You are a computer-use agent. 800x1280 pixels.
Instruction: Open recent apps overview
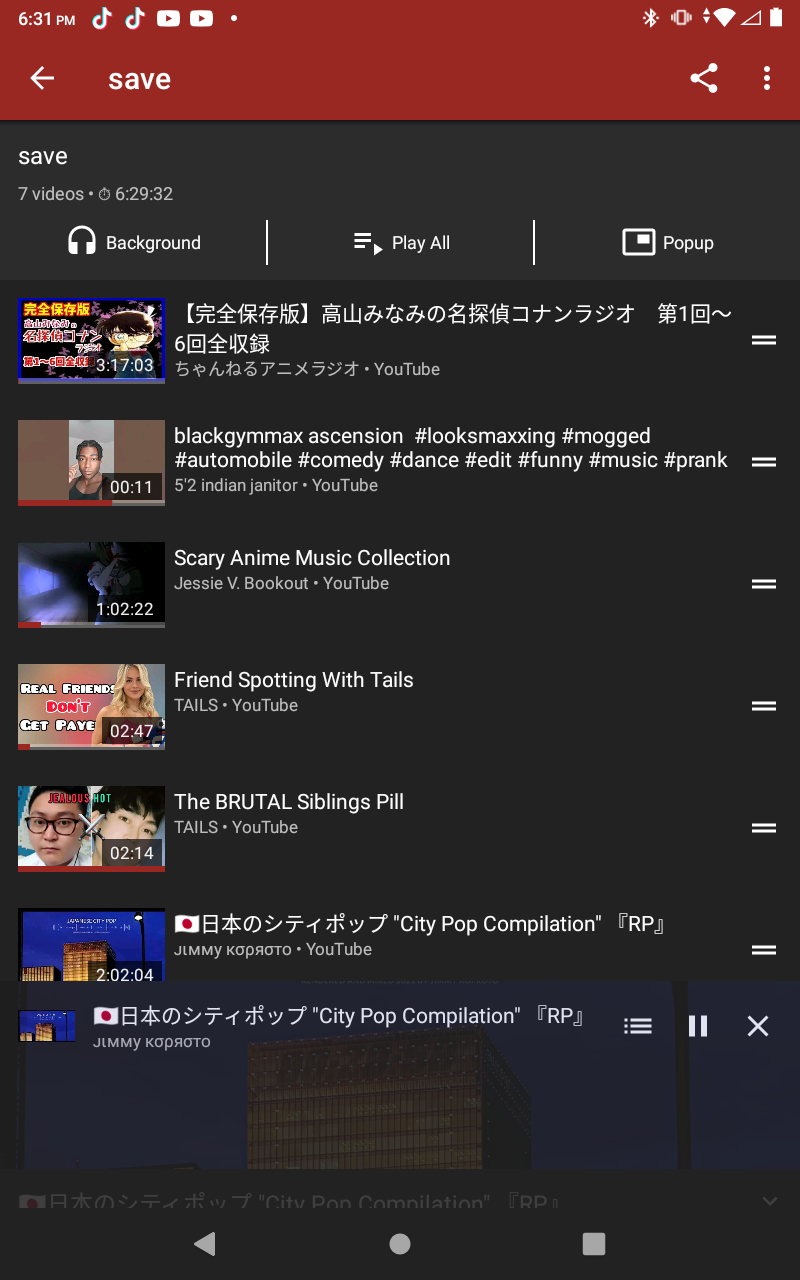coord(594,1243)
